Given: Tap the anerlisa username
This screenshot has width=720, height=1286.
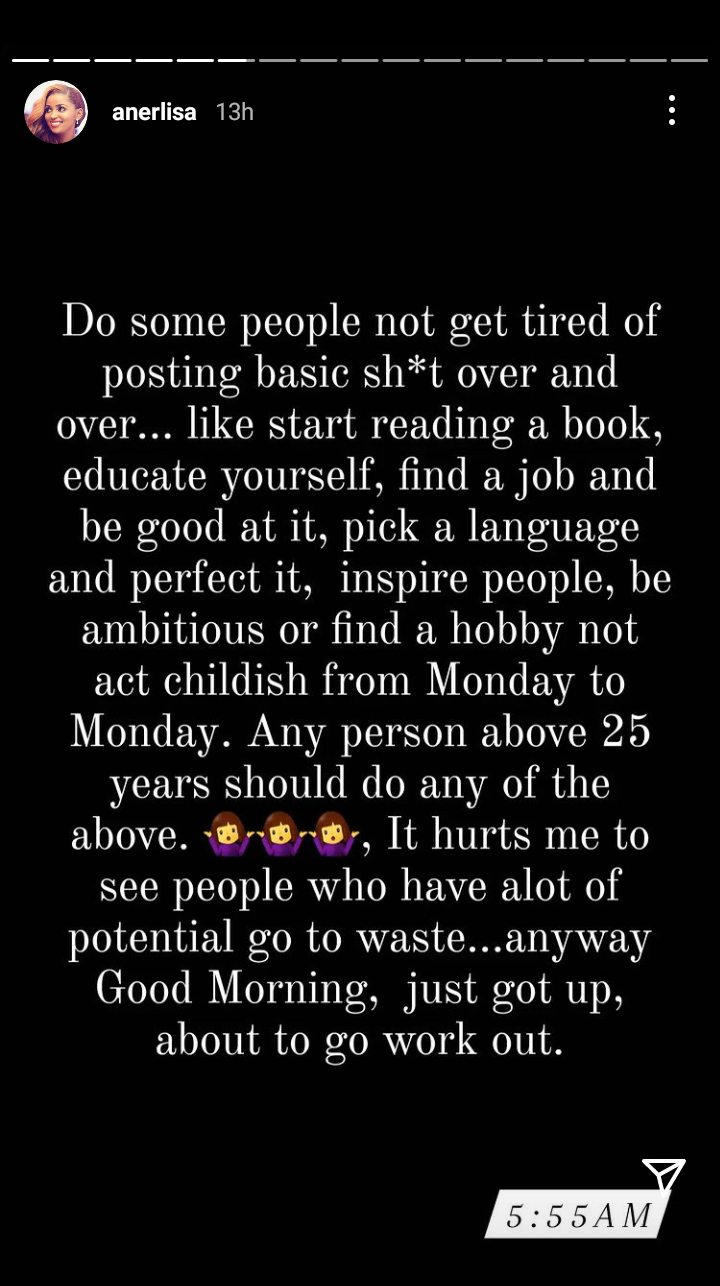Looking at the screenshot, I should point(154,112).
